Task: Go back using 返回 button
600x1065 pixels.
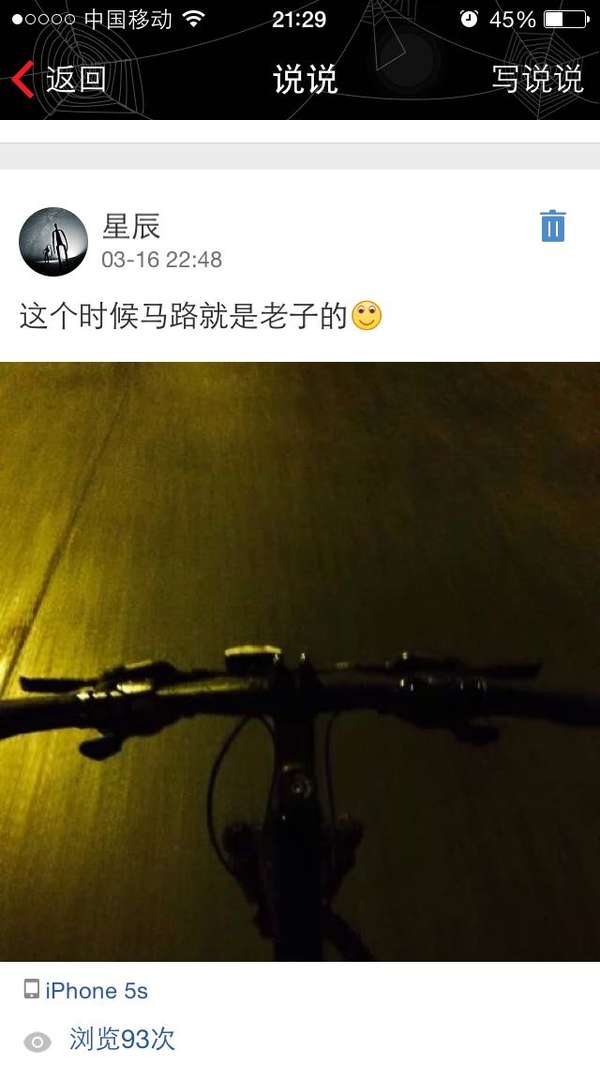Action: (58, 79)
